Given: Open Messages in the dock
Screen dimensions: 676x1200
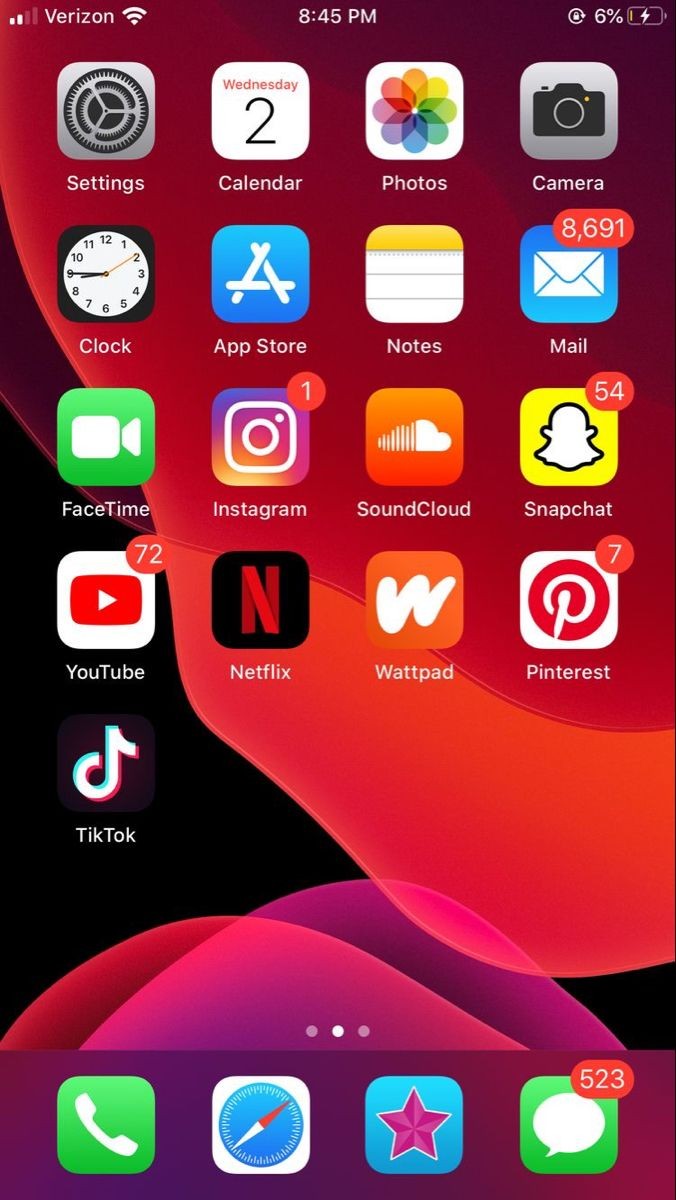Looking at the screenshot, I should [x=568, y=1125].
